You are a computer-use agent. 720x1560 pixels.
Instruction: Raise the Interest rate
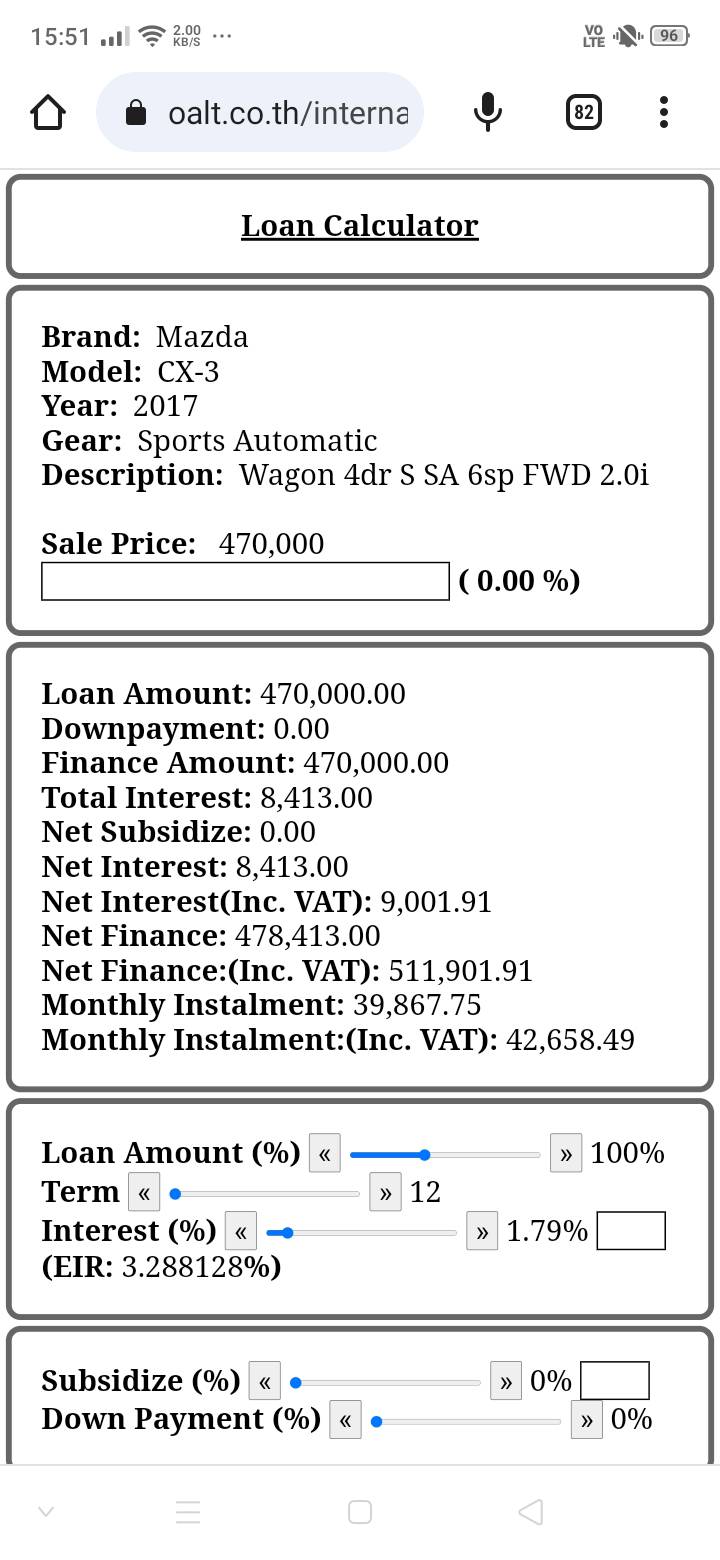482,1232
